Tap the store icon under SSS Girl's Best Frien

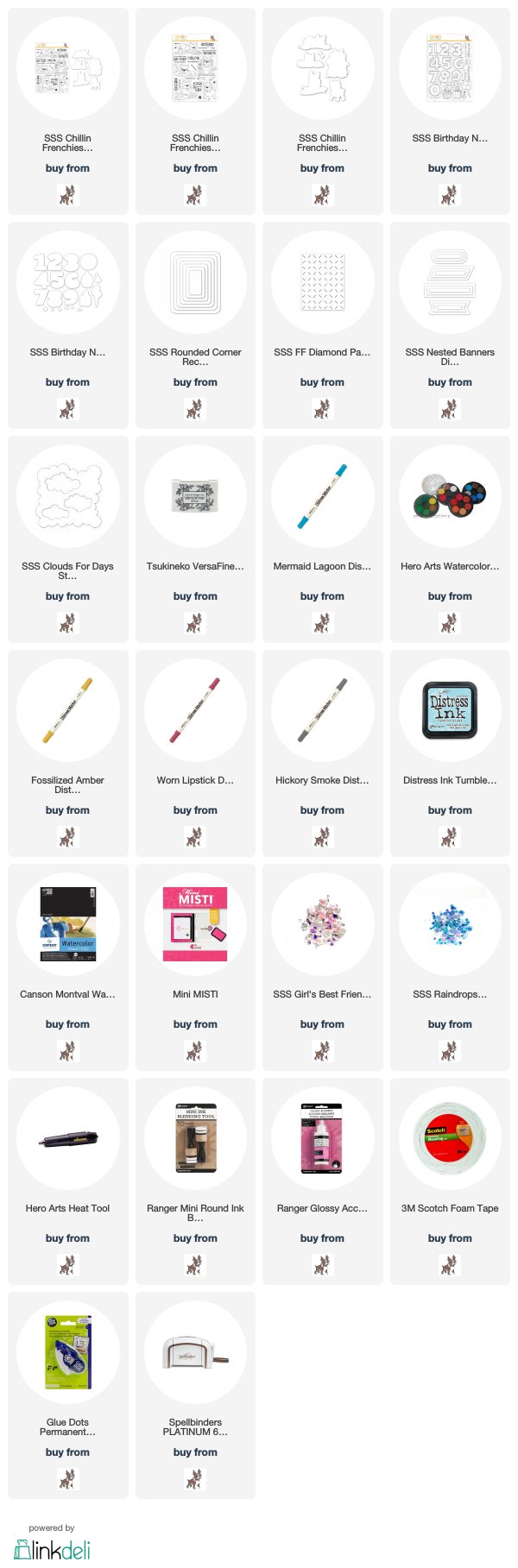coord(322,1050)
